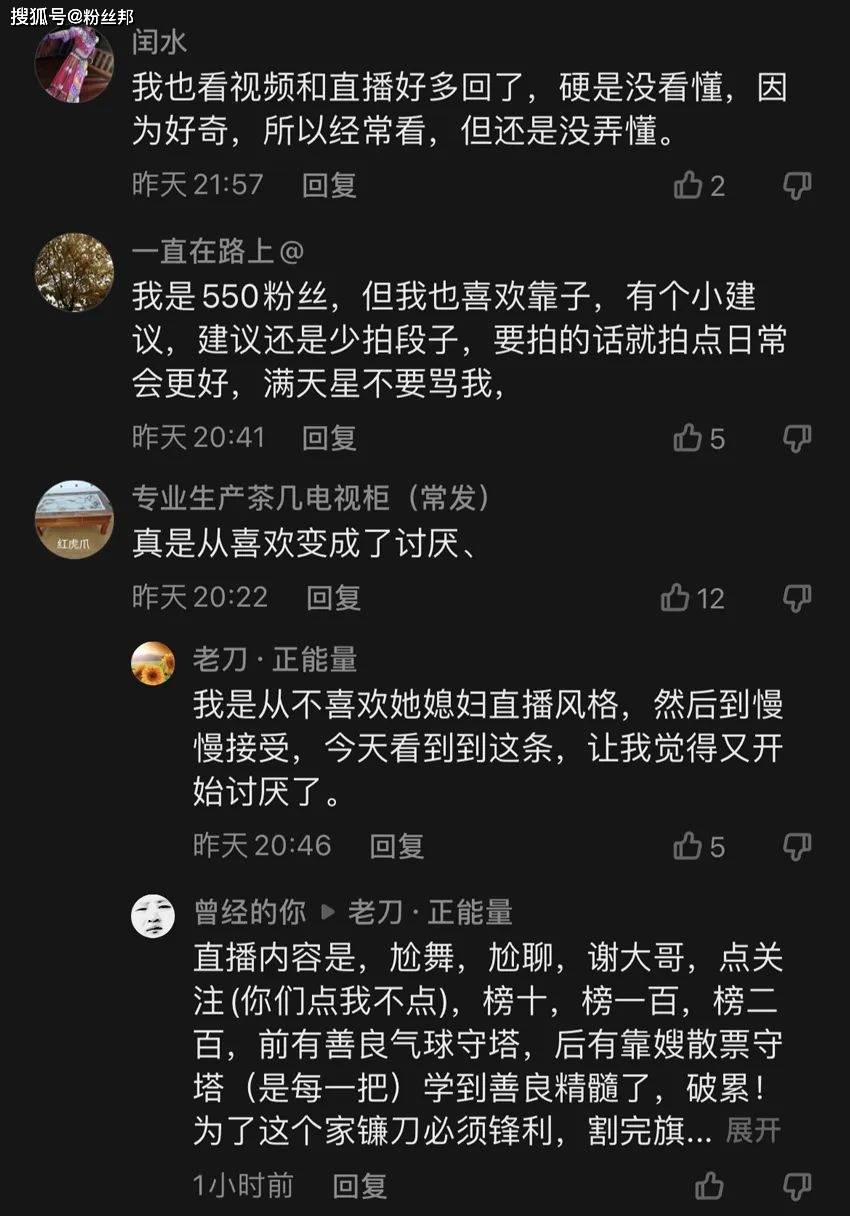Like 老刀·正能量's reply
This screenshot has height=1216, width=850.
pos(689,847)
